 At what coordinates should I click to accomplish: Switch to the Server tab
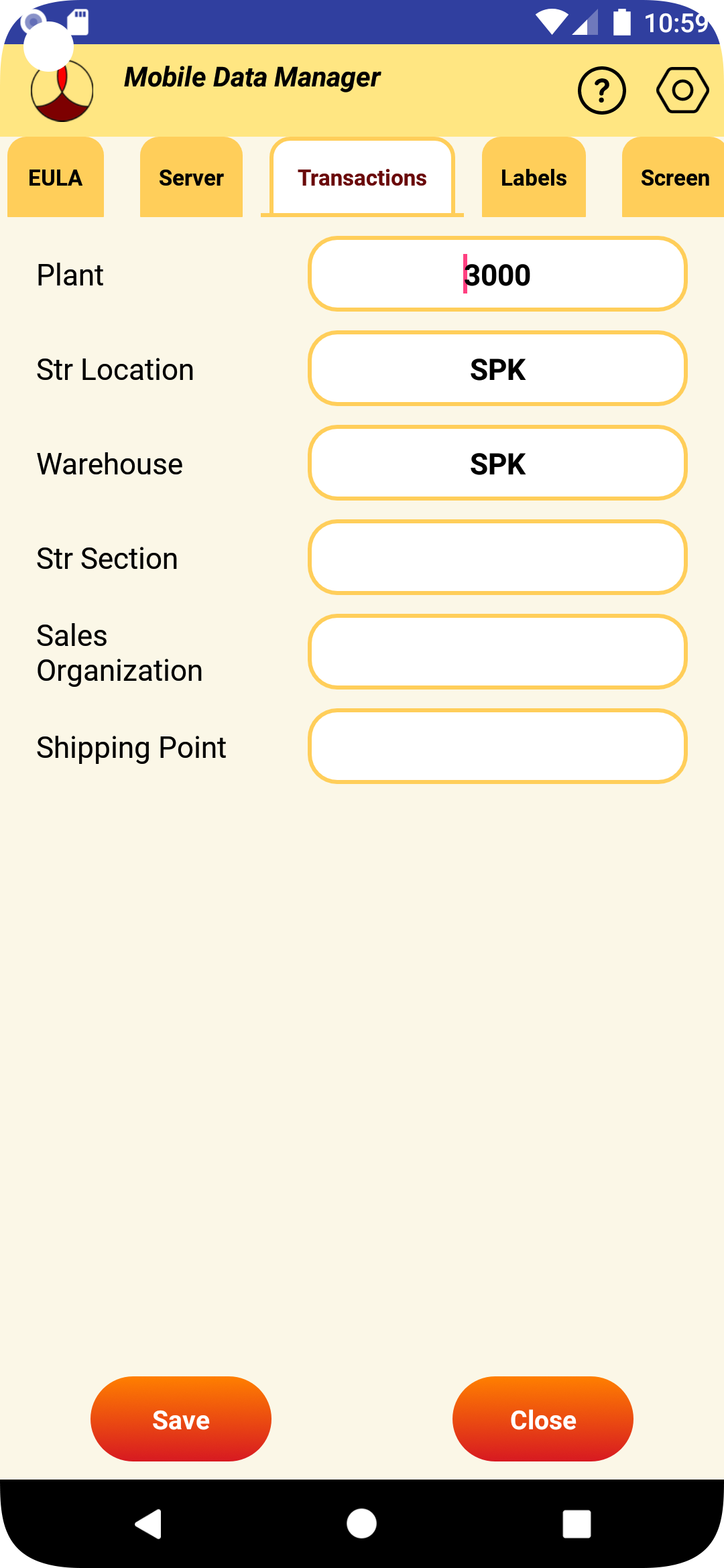(191, 178)
